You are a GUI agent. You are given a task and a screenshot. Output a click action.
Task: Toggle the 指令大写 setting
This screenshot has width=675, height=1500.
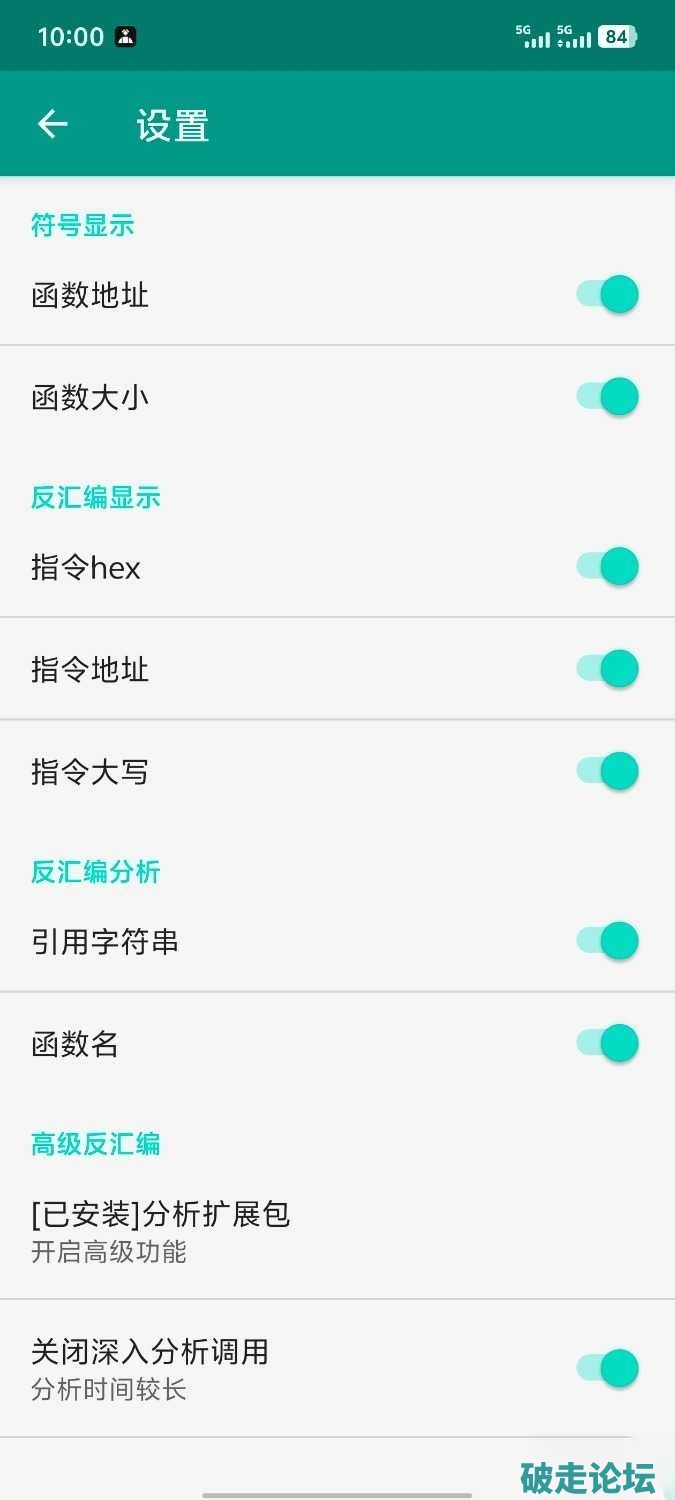607,771
